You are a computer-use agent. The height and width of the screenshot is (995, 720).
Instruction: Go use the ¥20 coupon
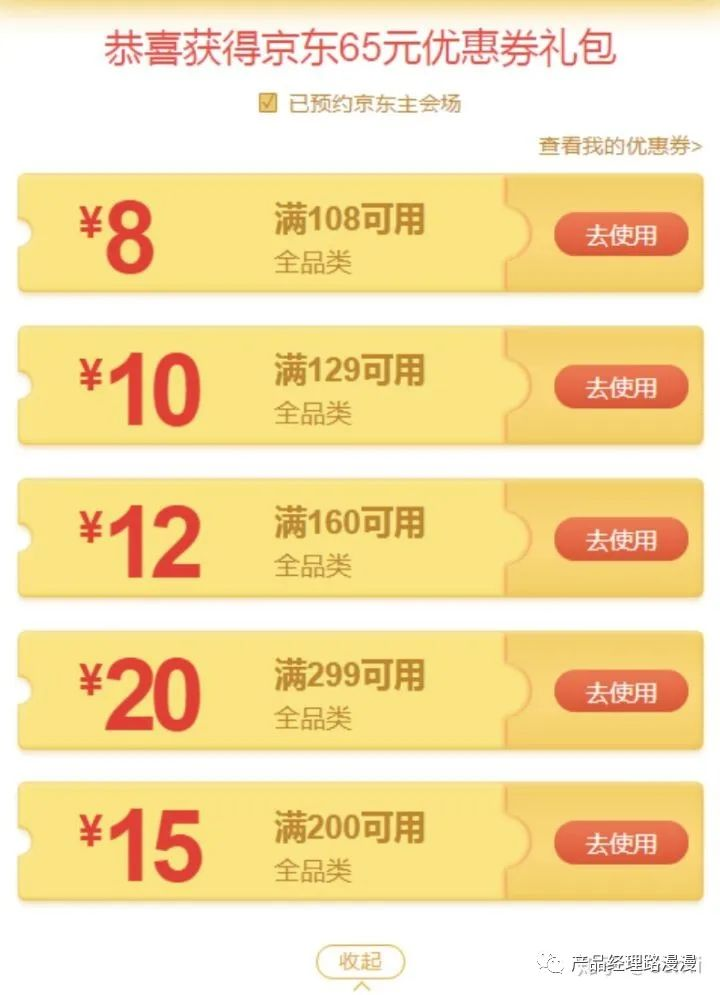(621, 692)
